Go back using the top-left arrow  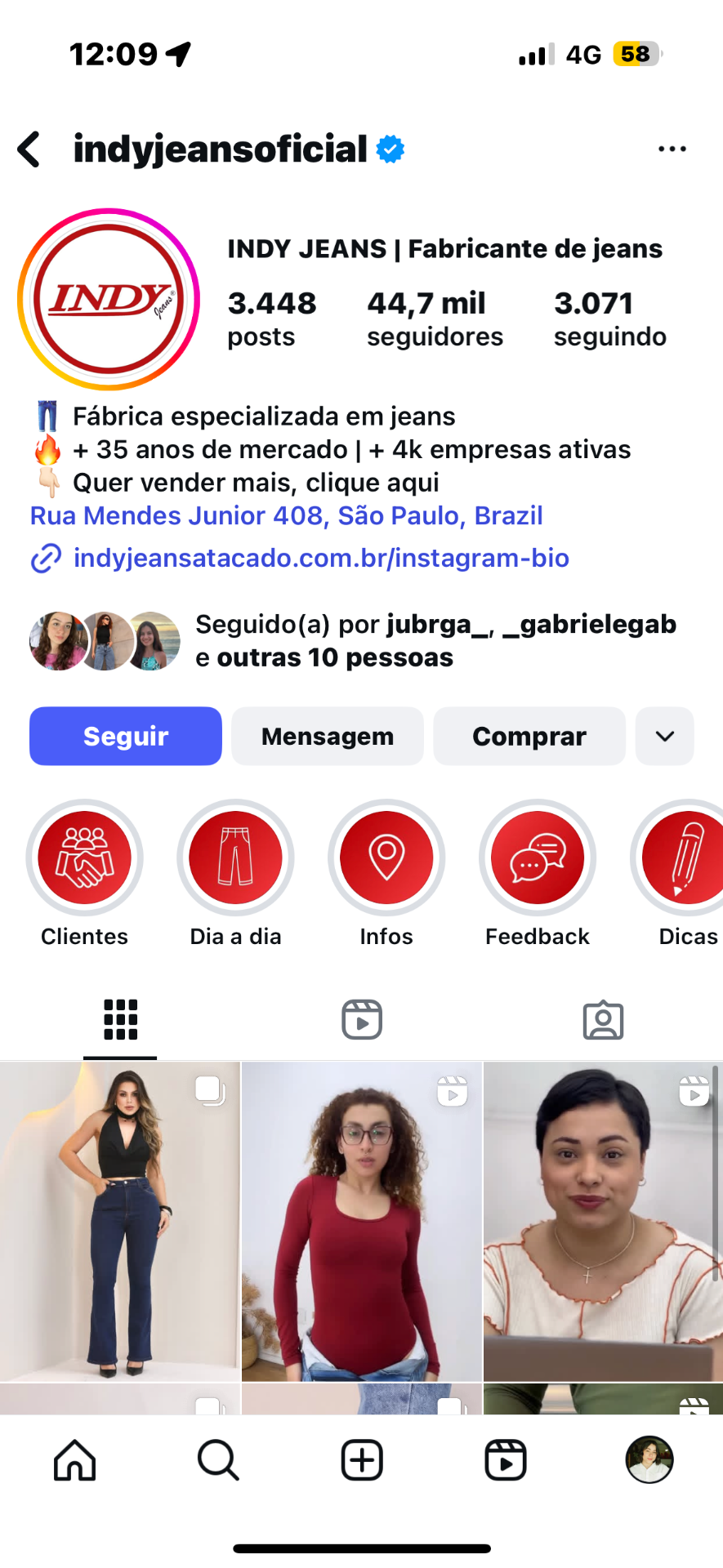click(x=29, y=149)
